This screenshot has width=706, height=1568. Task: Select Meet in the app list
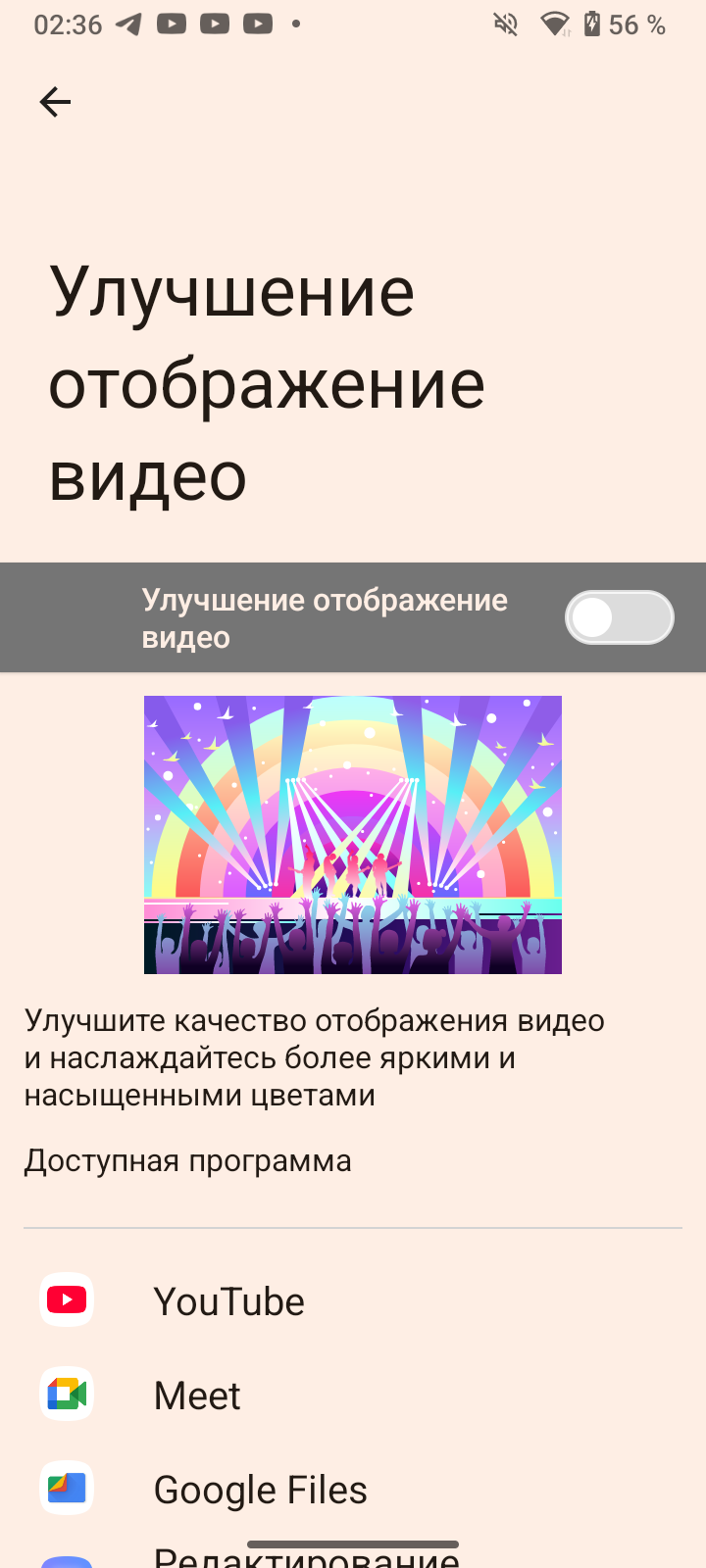(353, 1396)
